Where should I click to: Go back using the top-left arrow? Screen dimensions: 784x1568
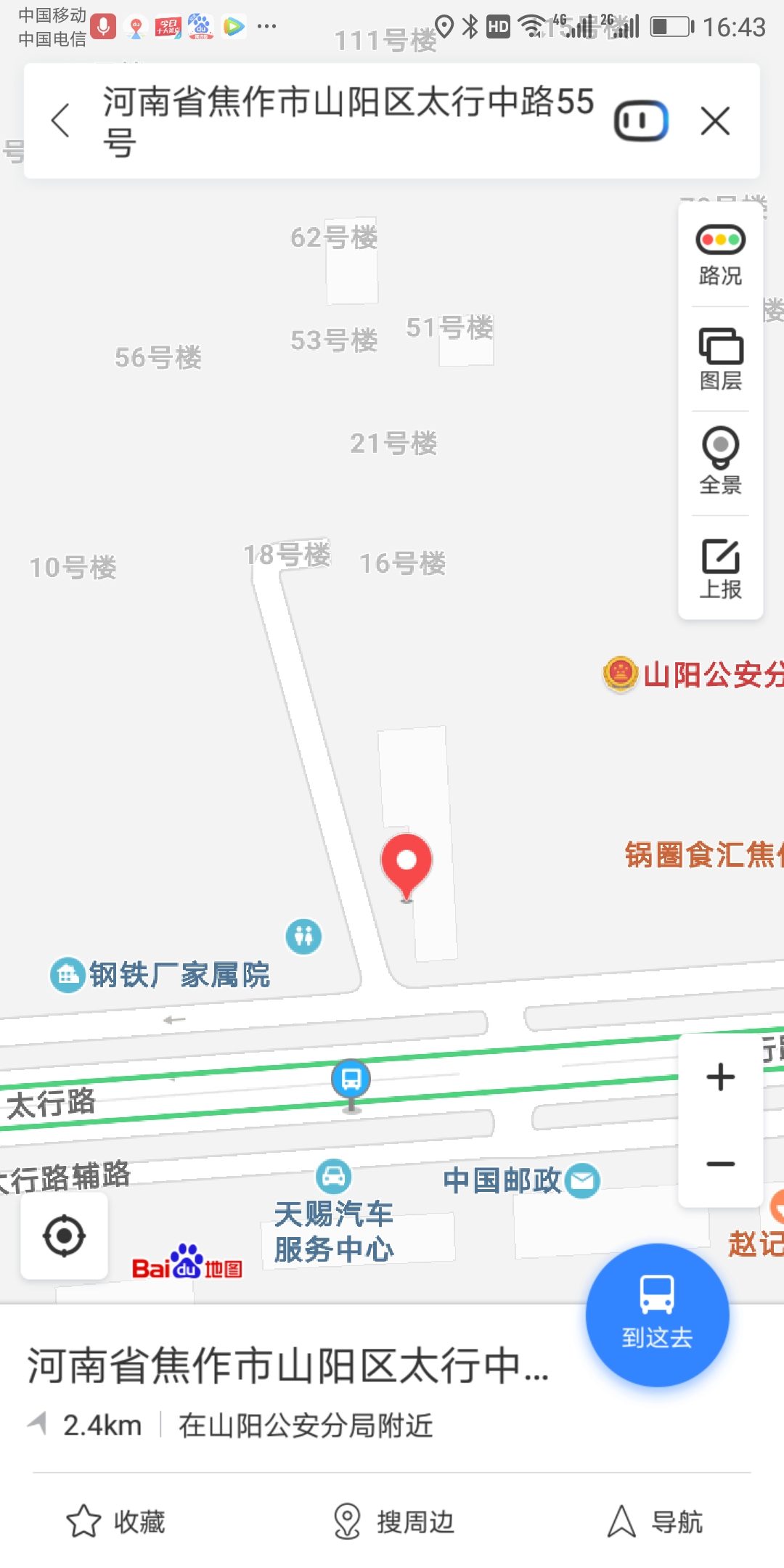[61, 120]
